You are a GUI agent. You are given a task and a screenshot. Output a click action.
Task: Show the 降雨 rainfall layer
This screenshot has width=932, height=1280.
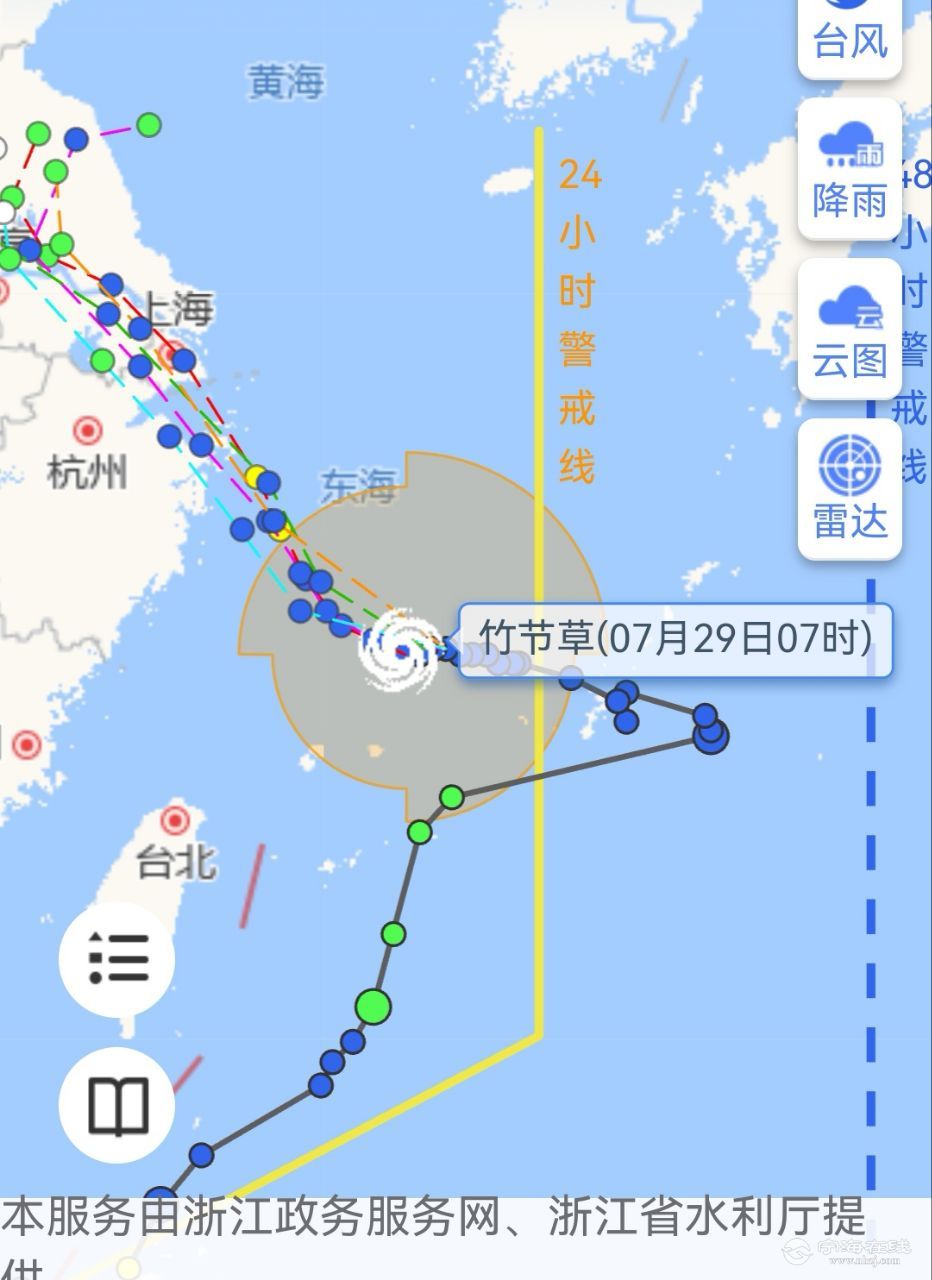(x=849, y=170)
